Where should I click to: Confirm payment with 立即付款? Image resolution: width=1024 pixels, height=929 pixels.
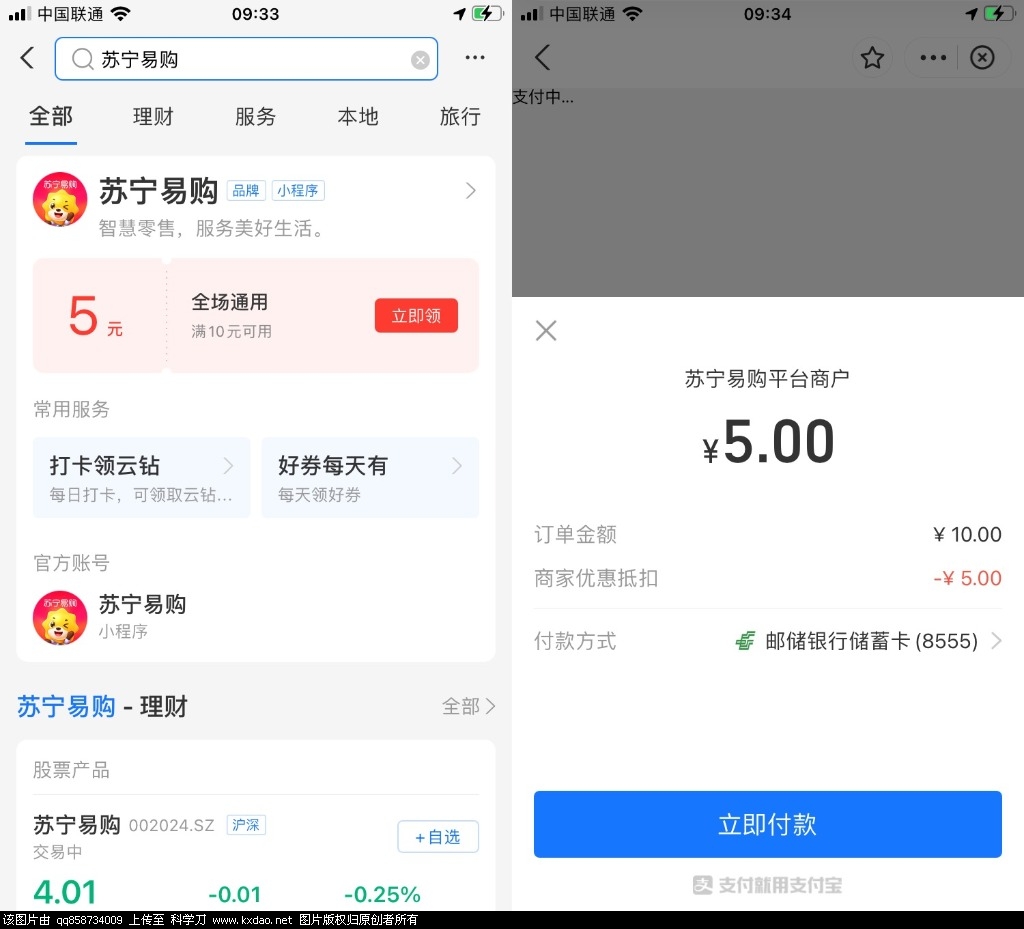coord(767,824)
